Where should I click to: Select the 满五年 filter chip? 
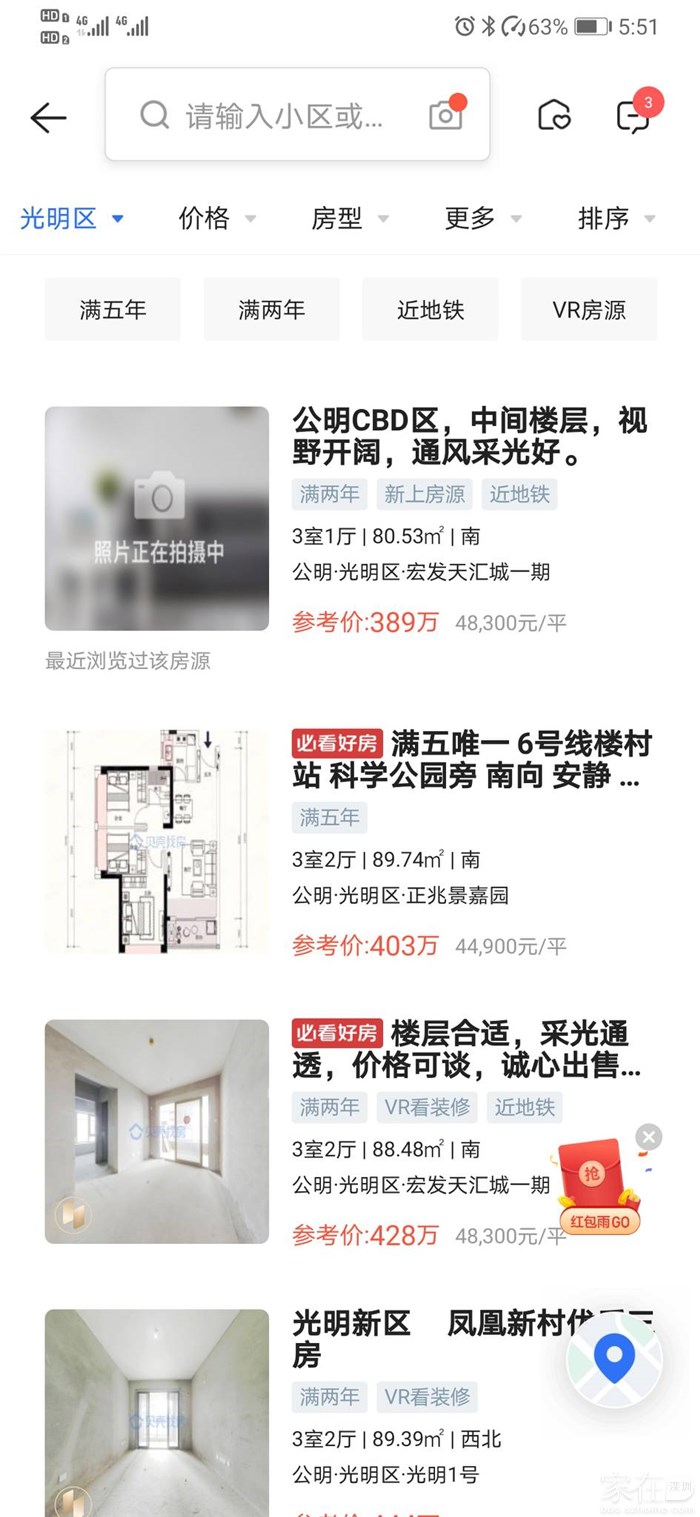click(113, 310)
